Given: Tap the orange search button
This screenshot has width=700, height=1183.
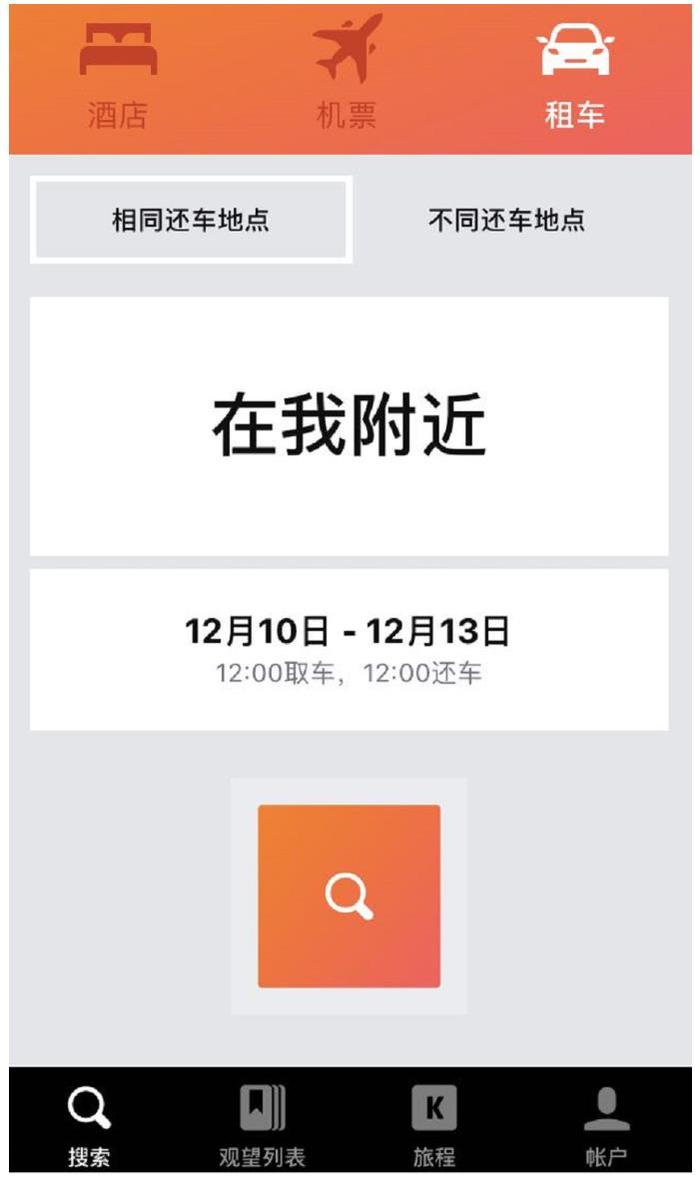Looking at the screenshot, I should click(x=349, y=896).
